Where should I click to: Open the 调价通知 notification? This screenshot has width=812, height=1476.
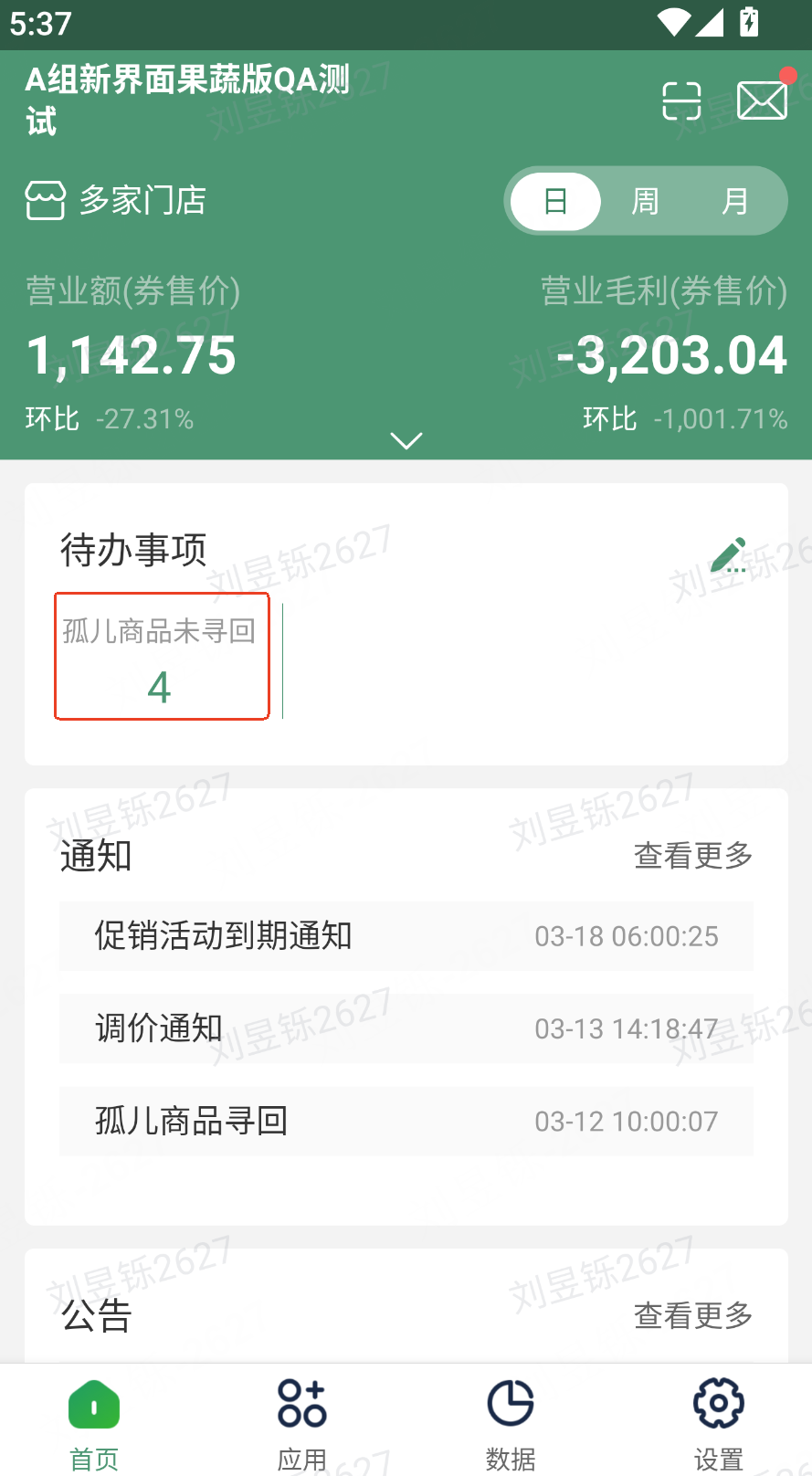coord(406,1028)
